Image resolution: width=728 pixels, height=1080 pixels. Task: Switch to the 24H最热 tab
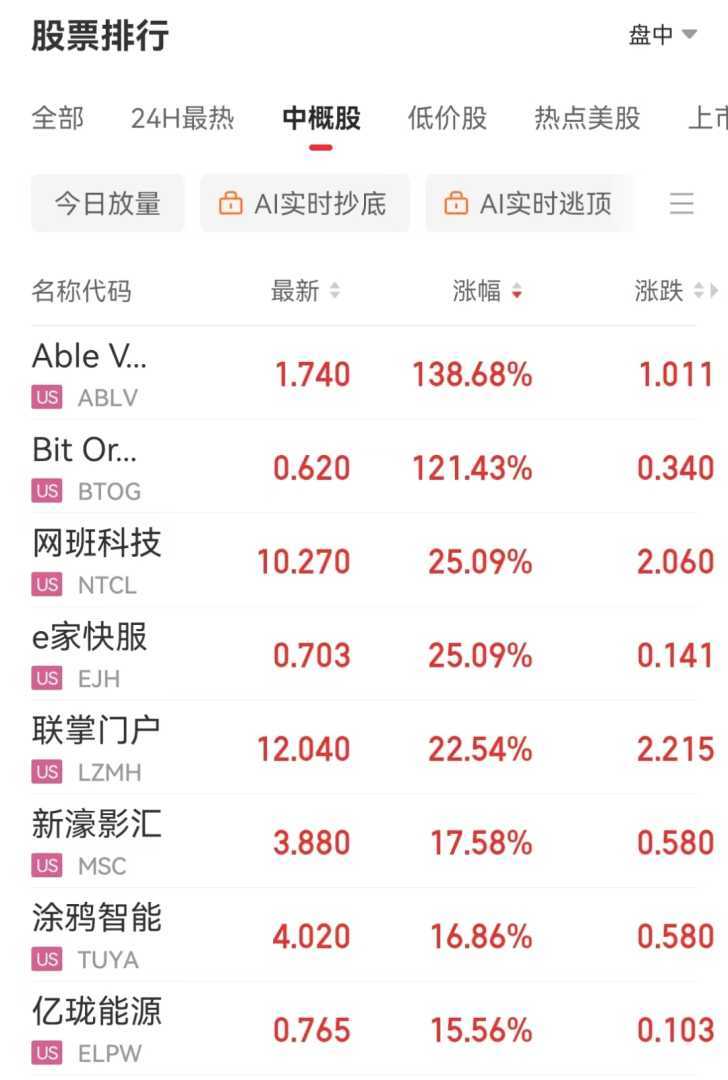(182, 118)
